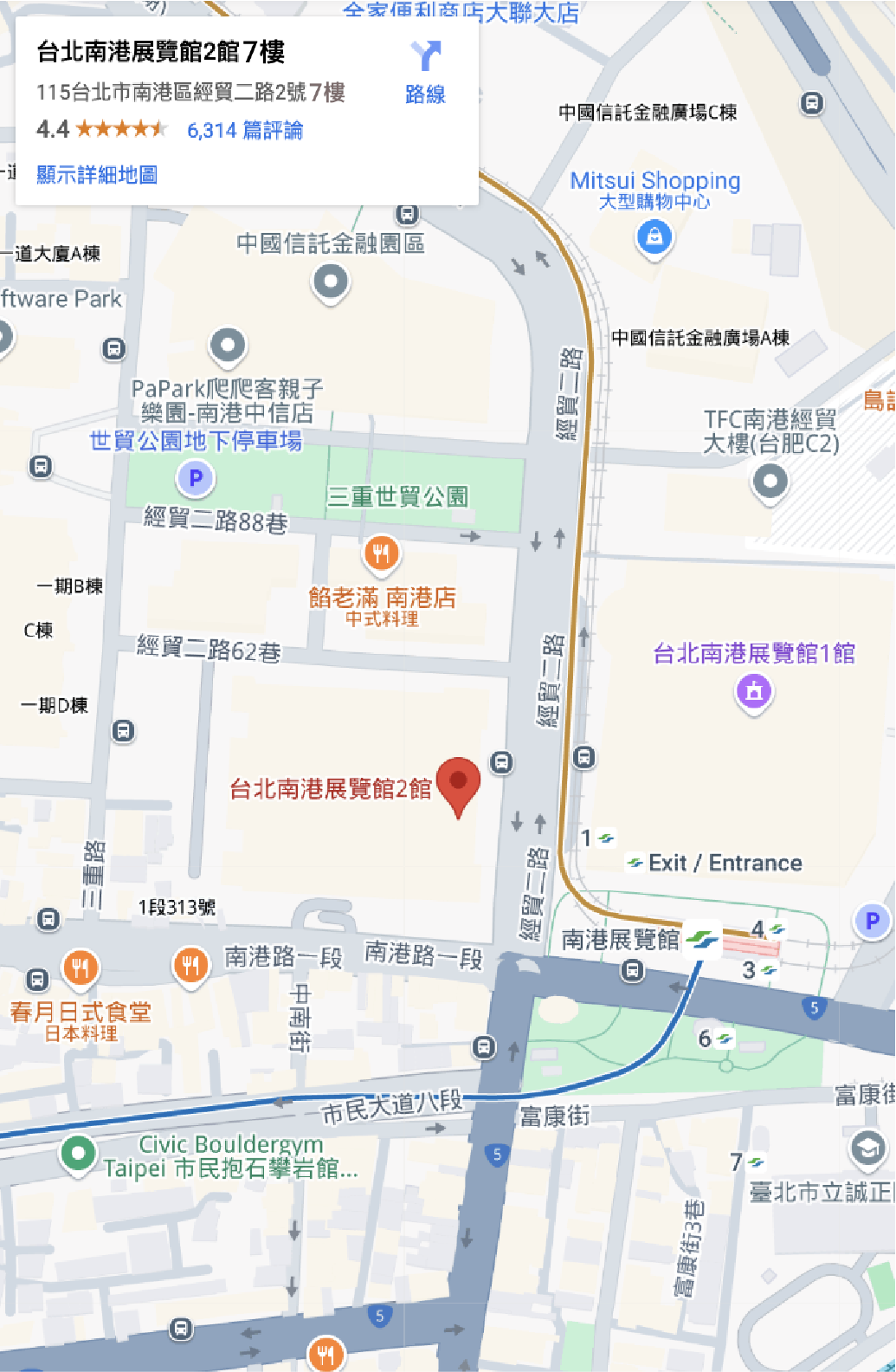Open the 世貿公園地下停車場 parking marker

point(196,477)
